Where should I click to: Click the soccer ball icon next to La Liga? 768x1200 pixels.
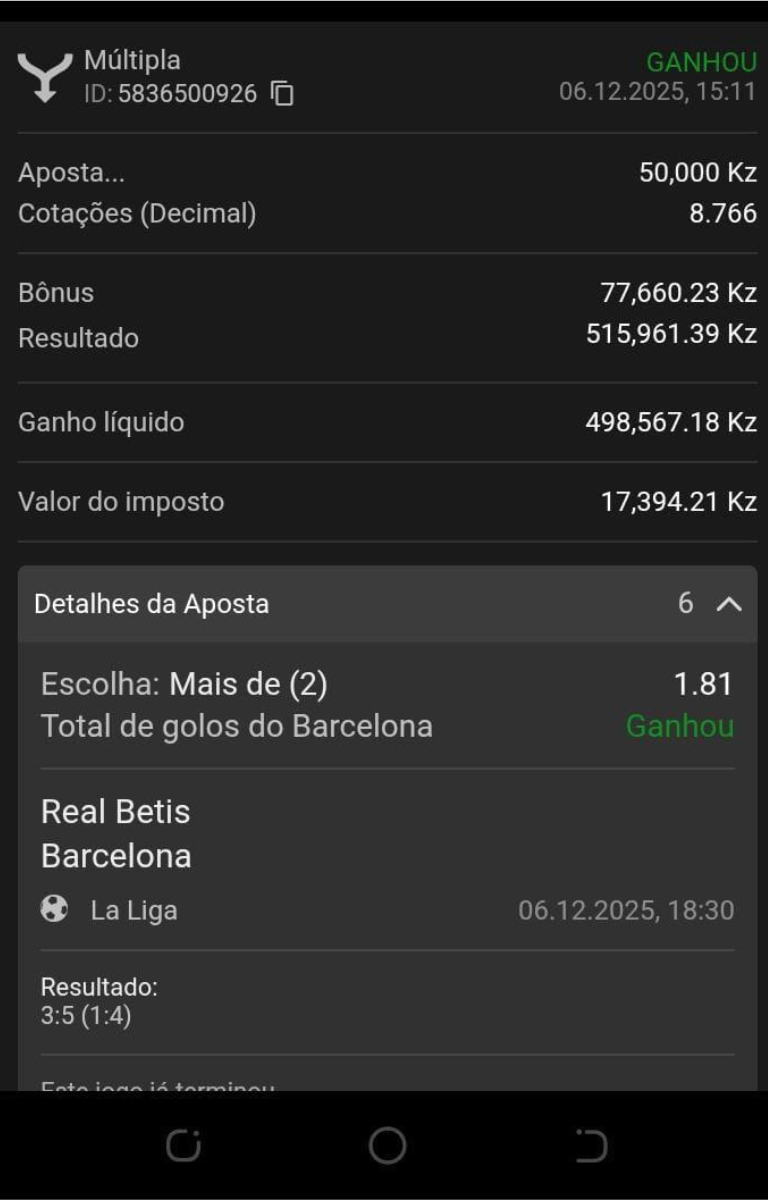pyautogui.click(x=53, y=910)
